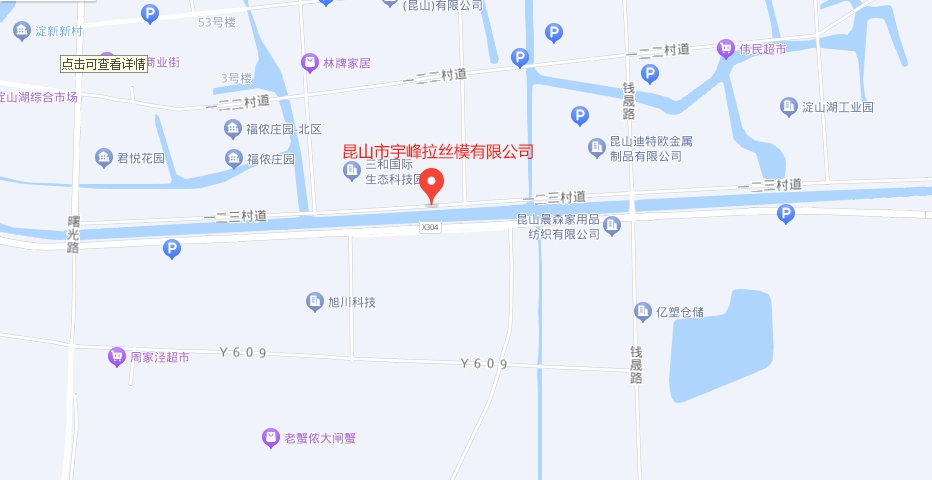Tap the 昆山迪特欧金属制品有限公司 marker
Viewport: 932px width, 480px height.
coord(596,148)
